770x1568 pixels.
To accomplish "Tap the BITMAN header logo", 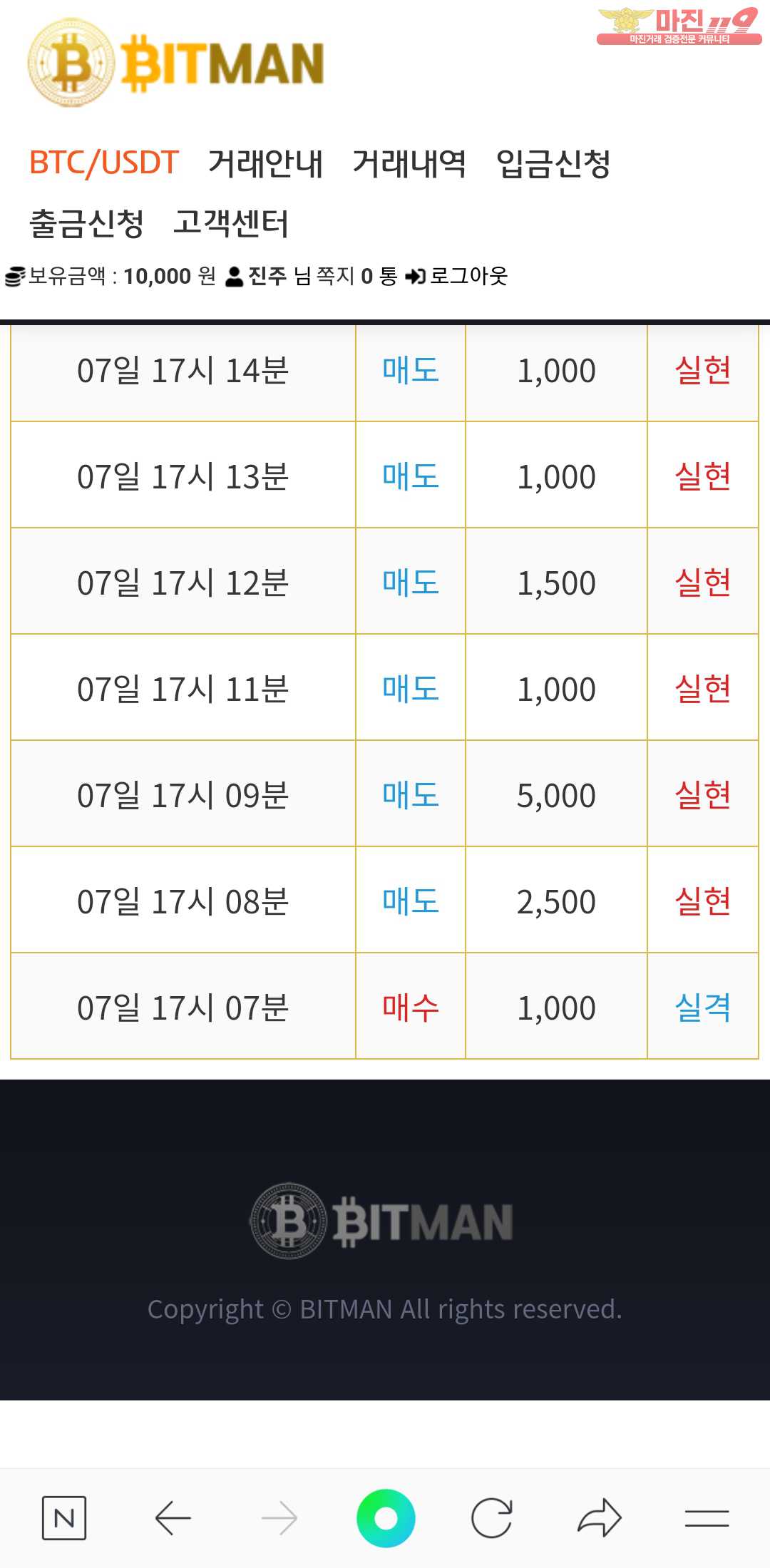I will (176, 63).
